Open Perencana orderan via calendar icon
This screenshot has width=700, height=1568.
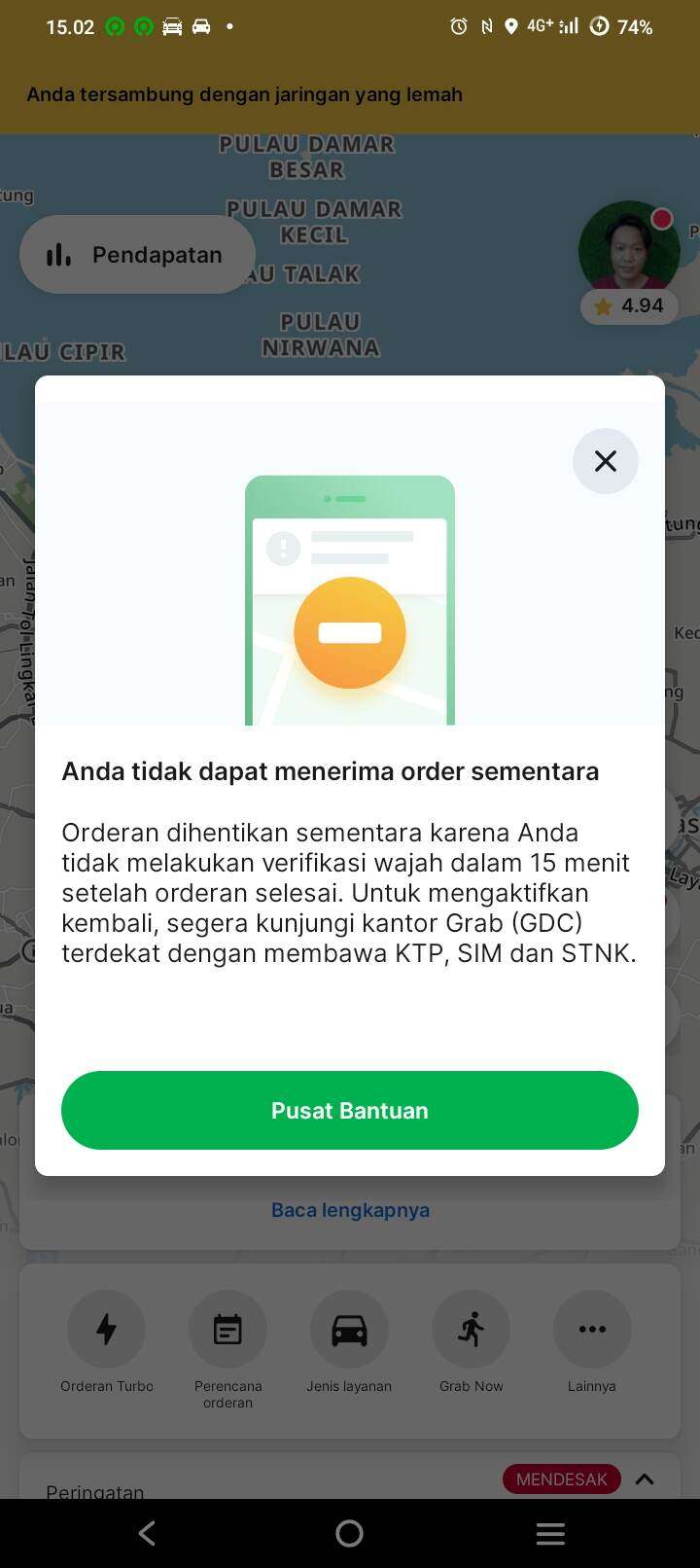pos(227,1329)
